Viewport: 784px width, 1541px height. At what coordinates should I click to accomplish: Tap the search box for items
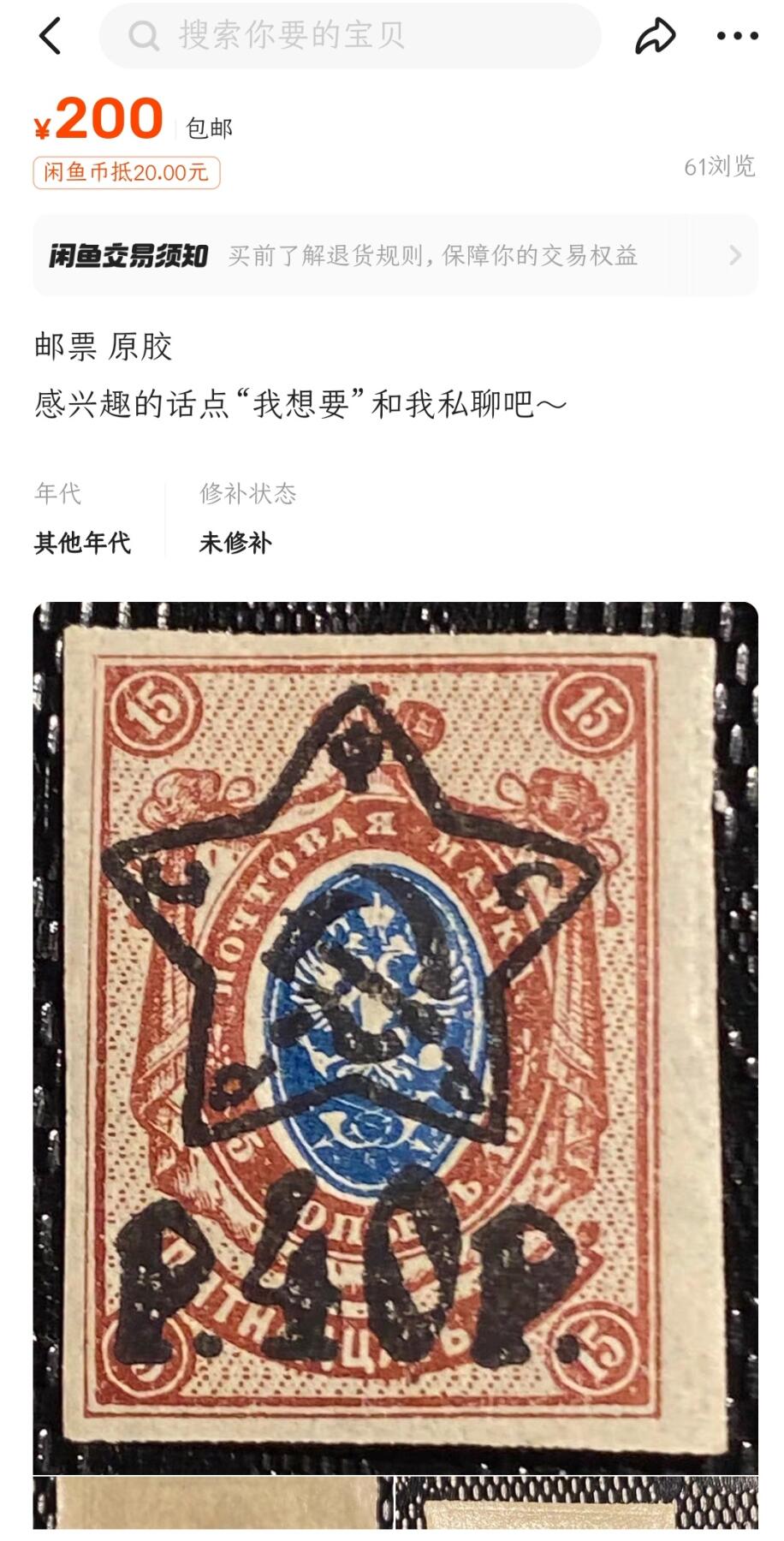[351, 36]
